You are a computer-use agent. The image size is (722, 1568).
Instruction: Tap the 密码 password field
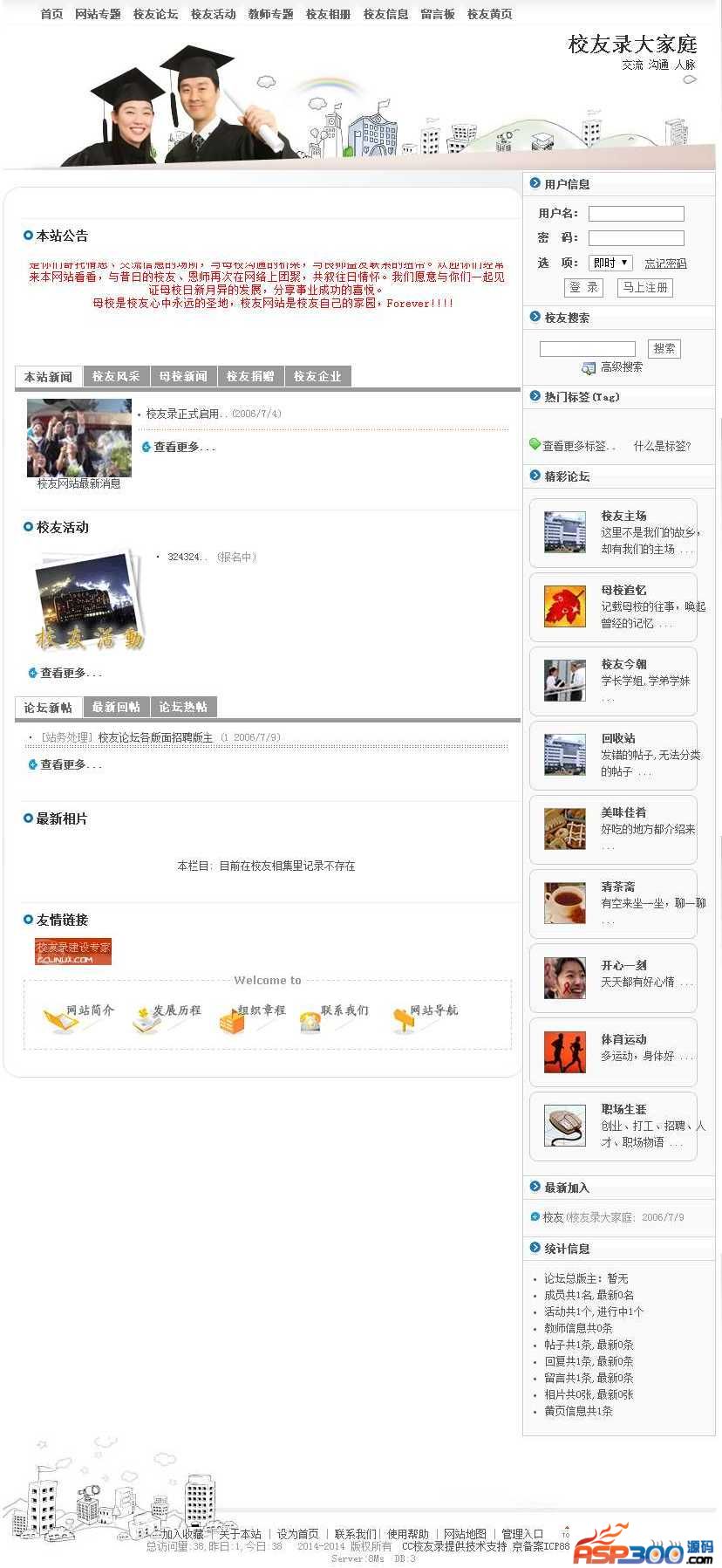[x=636, y=238]
